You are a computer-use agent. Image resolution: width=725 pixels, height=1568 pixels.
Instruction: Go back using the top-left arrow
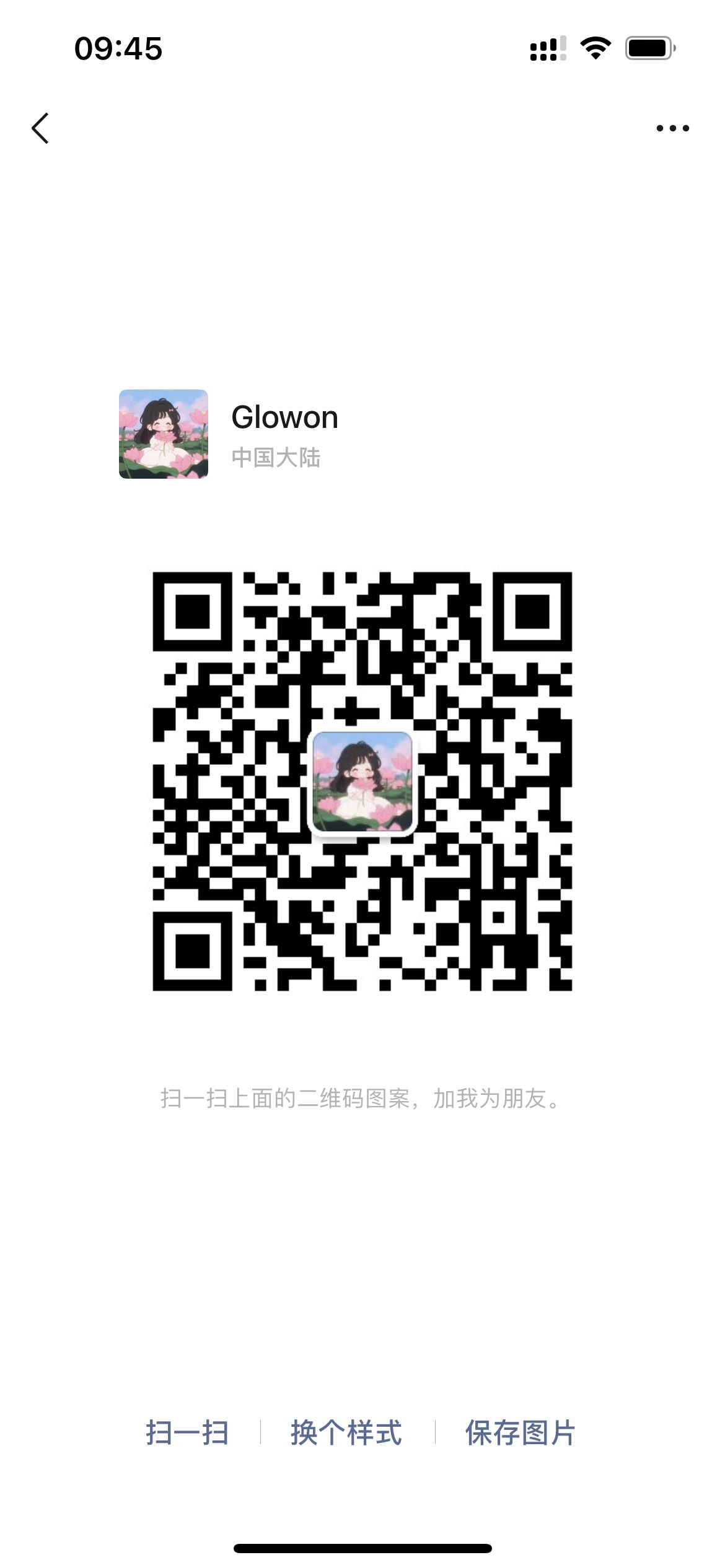tap(40, 128)
